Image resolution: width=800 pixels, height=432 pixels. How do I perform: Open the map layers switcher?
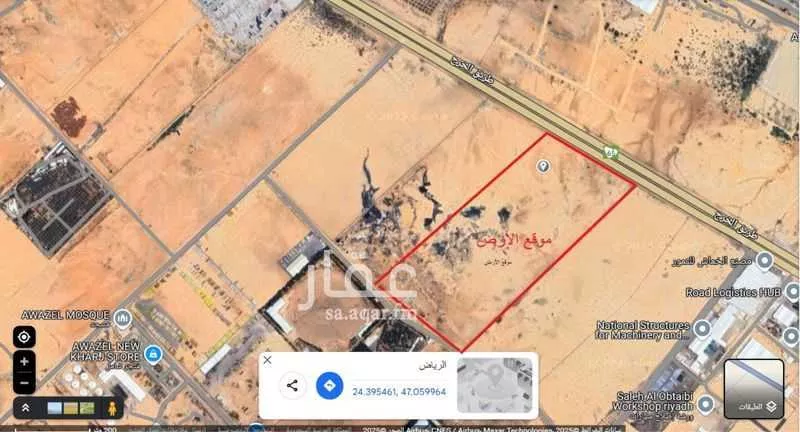click(x=753, y=389)
